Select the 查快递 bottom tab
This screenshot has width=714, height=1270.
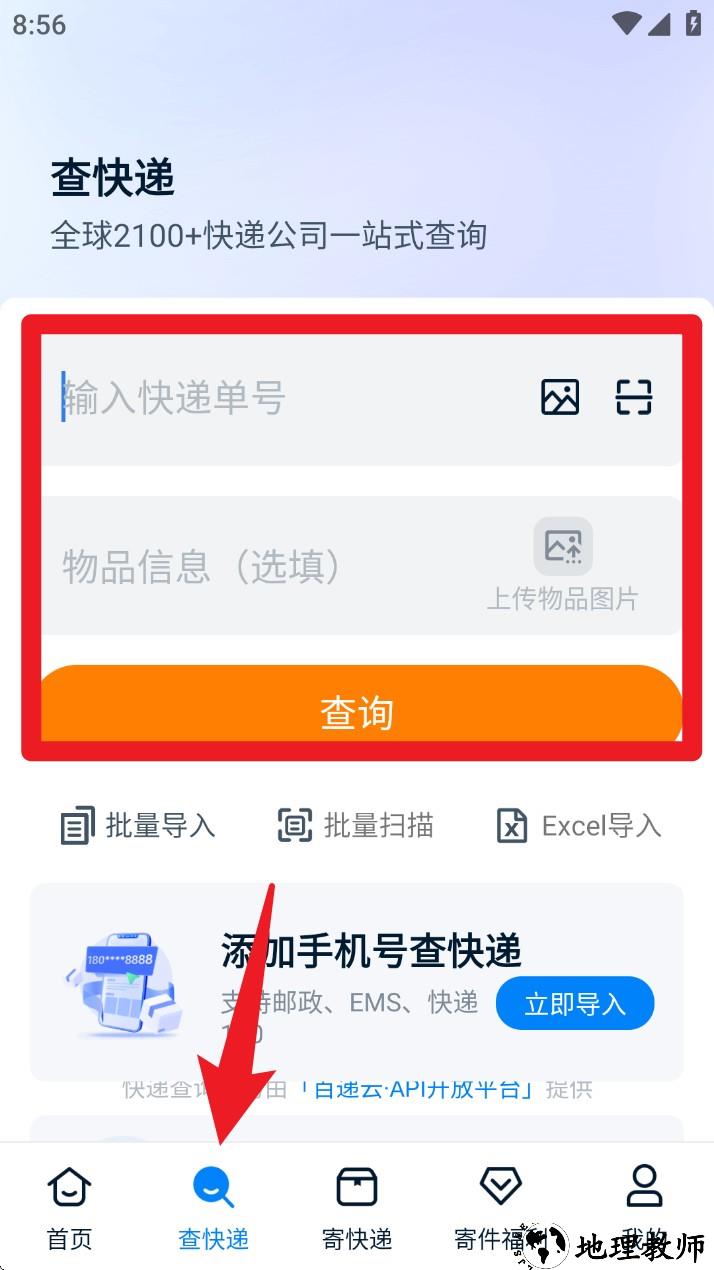pyautogui.click(x=213, y=1208)
